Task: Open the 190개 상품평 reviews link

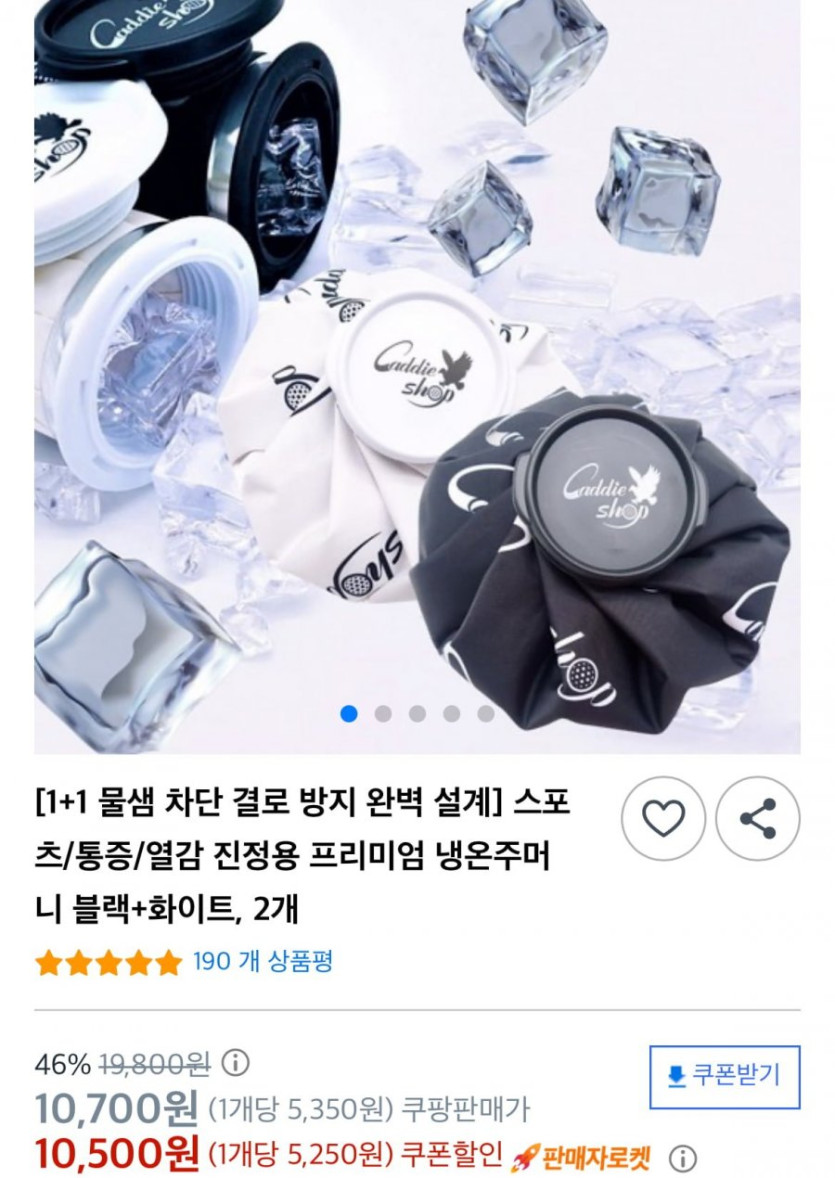Action: point(262,962)
